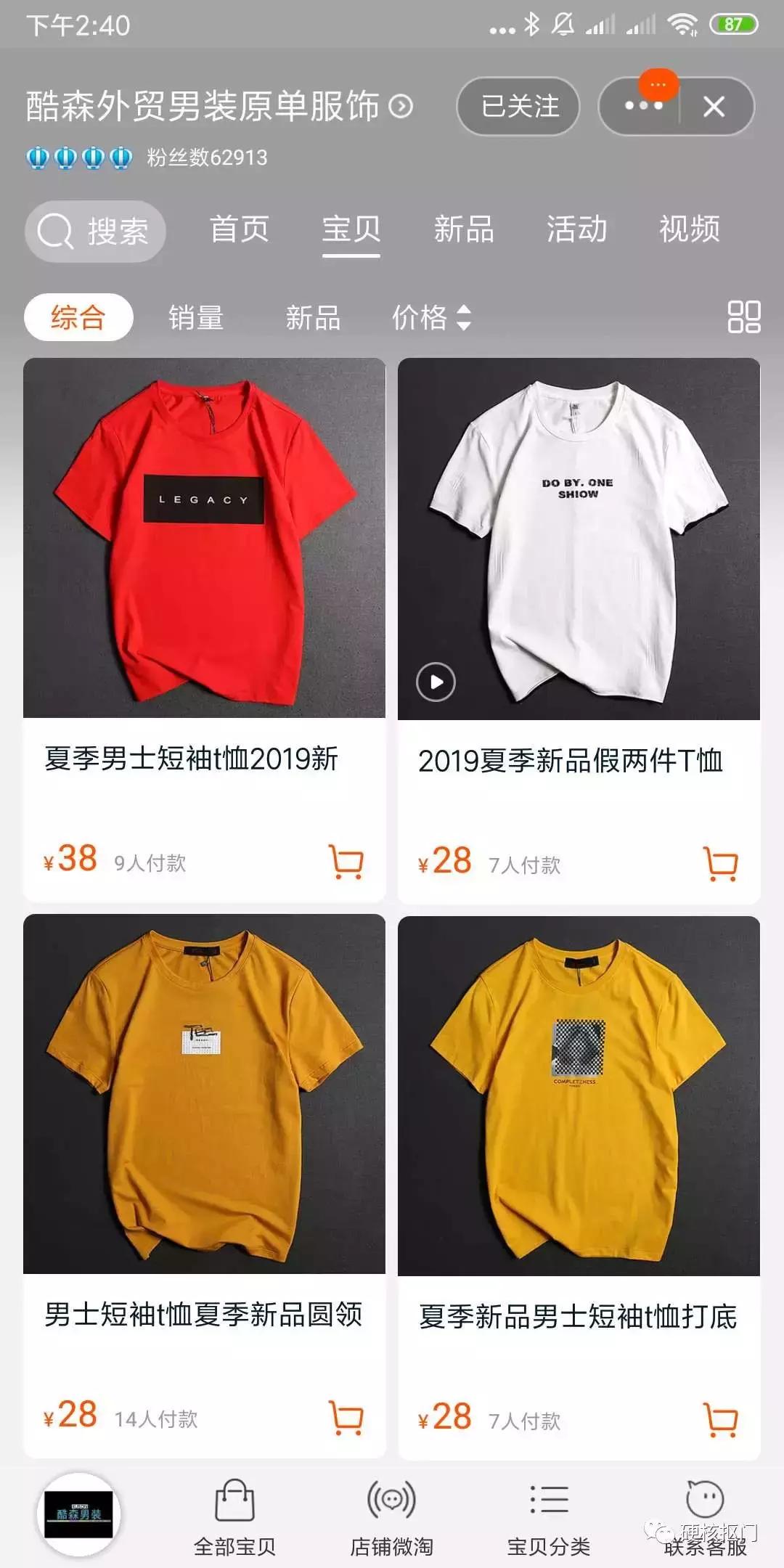This screenshot has height=1568, width=784.
Task: Toggle the 已关注 follow state
Action: (x=518, y=107)
